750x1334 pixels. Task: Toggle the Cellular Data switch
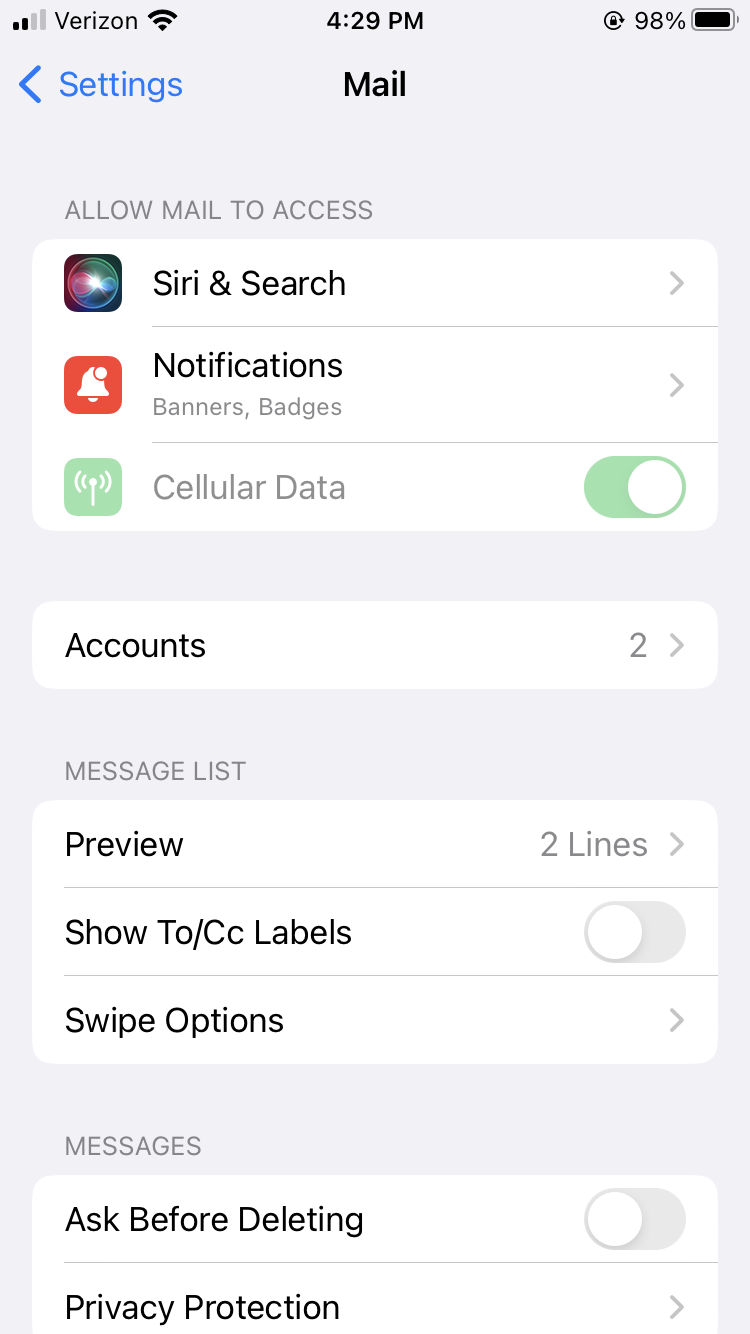[634, 488]
